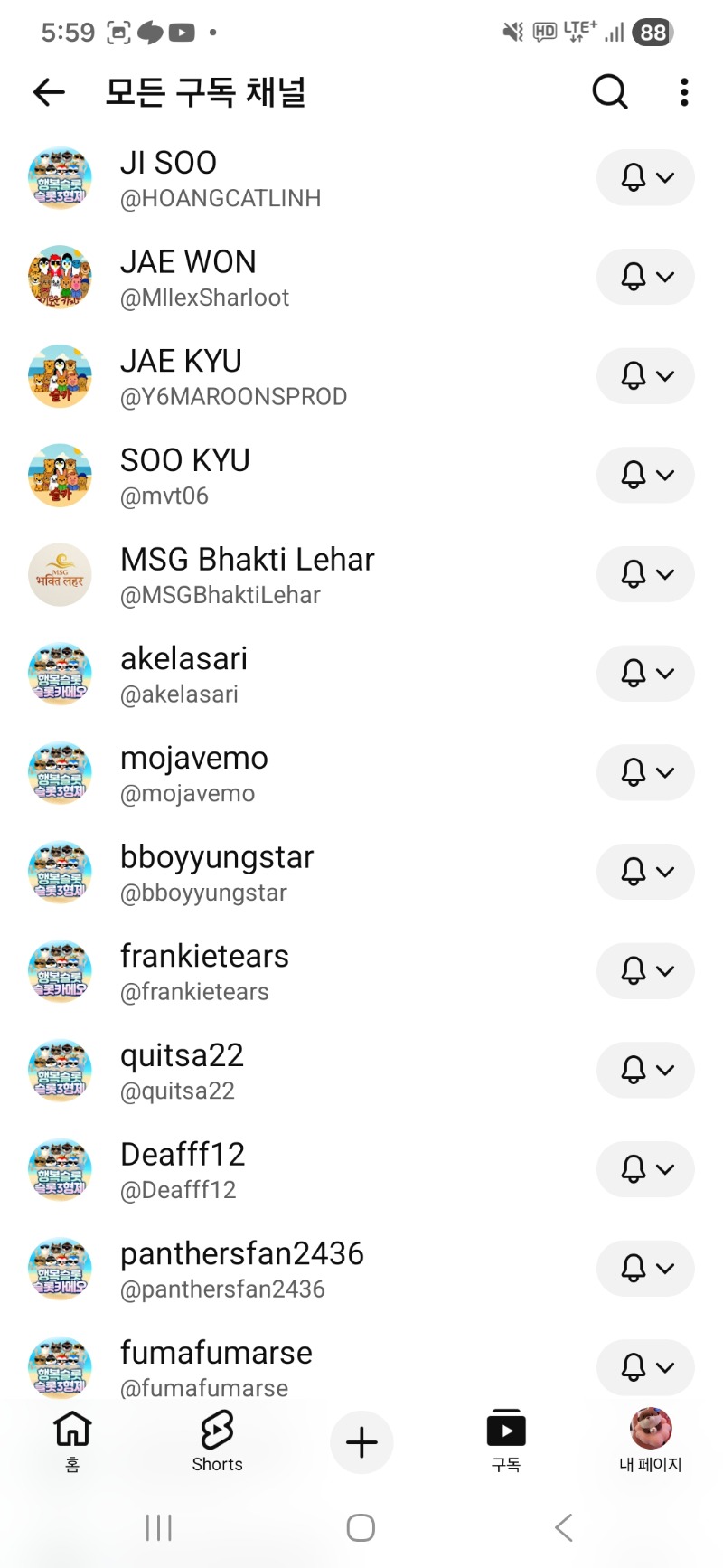Change notification setting for SOO KYU
Viewport: 723px width, 1568px height.
(x=645, y=475)
